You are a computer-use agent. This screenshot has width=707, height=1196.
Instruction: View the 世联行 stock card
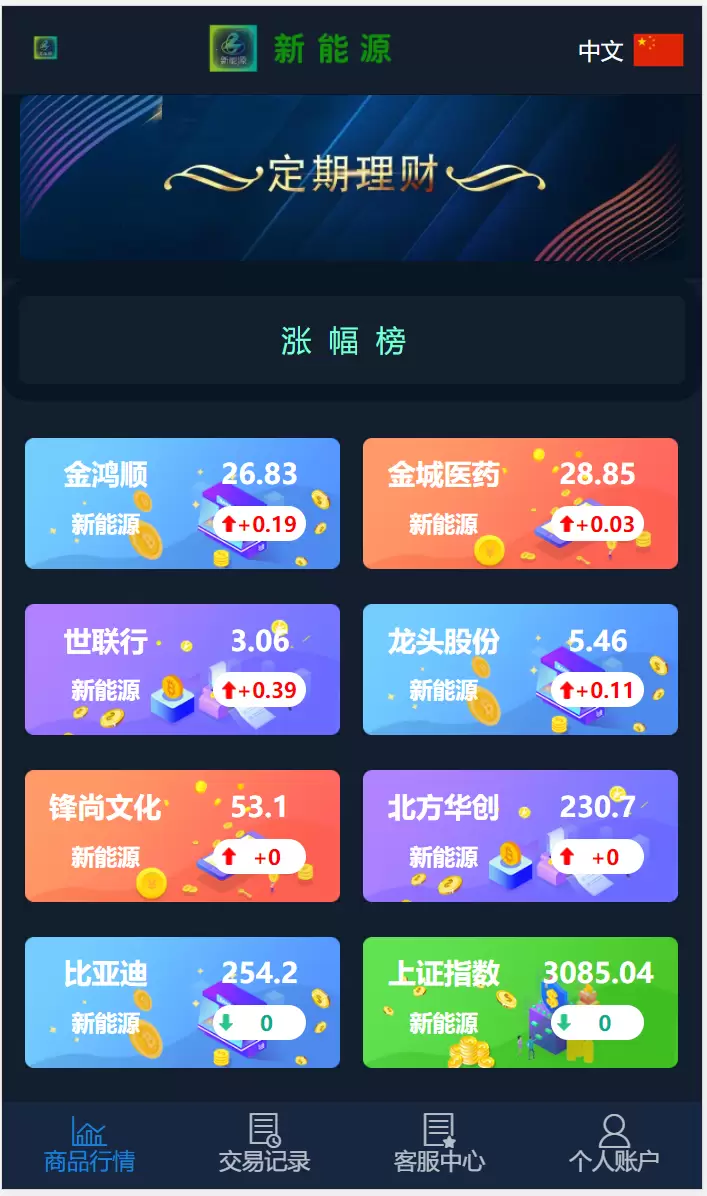[x=182, y=669]
